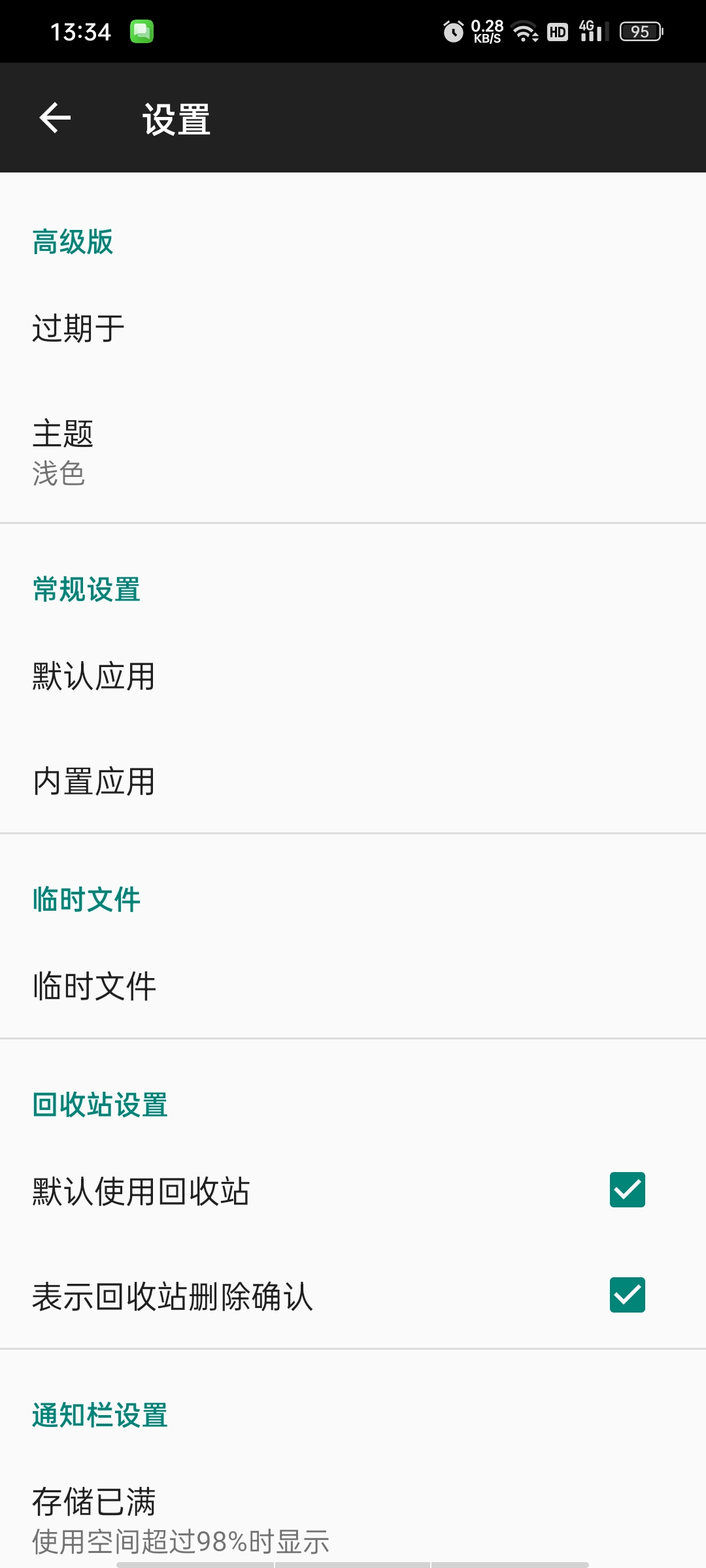Change the 主题 theme setting

(x=353, y=452)
